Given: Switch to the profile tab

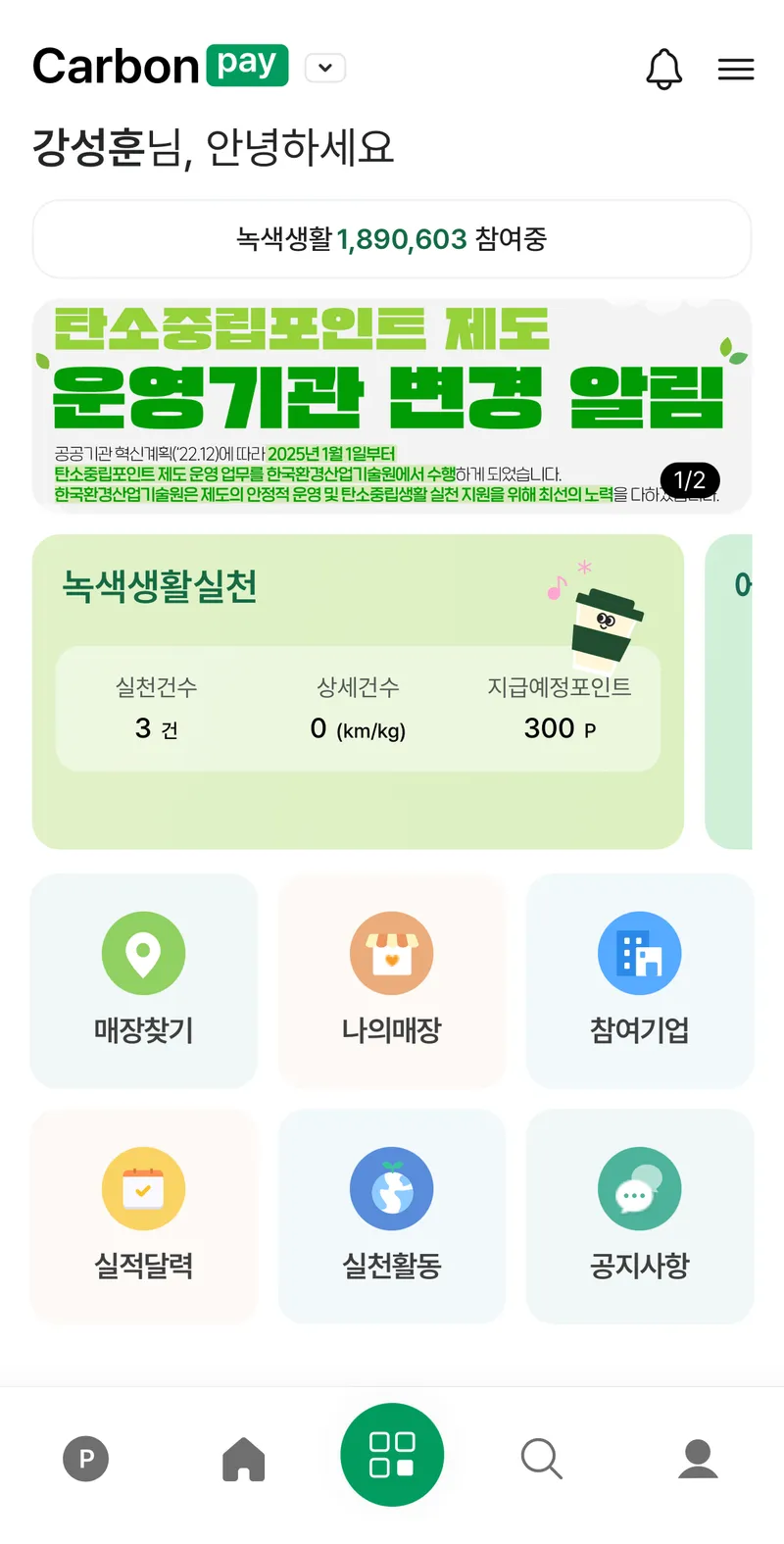Looking at the screenshot, I should click(698, 1459).
